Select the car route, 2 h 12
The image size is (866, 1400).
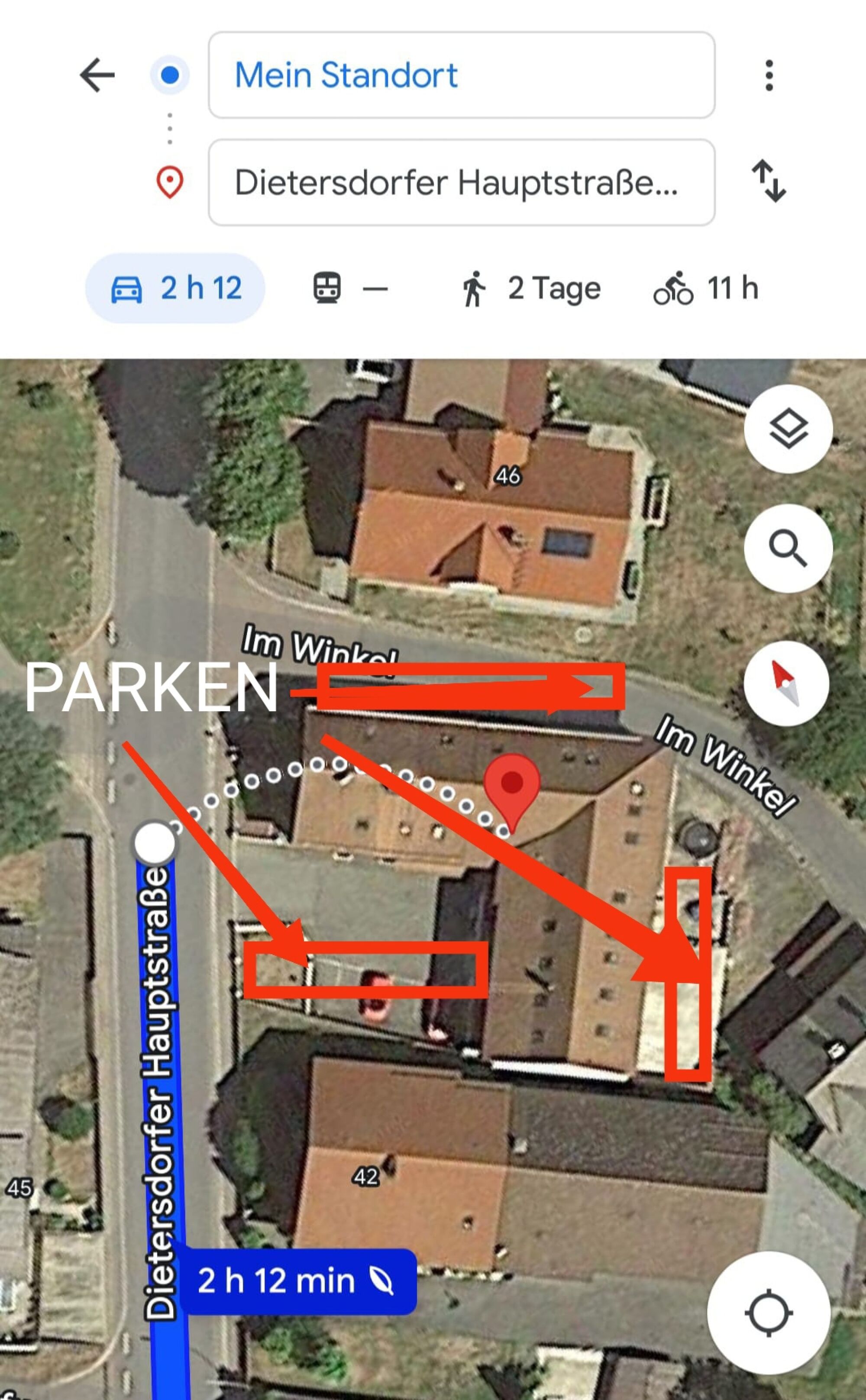(175, 288)
